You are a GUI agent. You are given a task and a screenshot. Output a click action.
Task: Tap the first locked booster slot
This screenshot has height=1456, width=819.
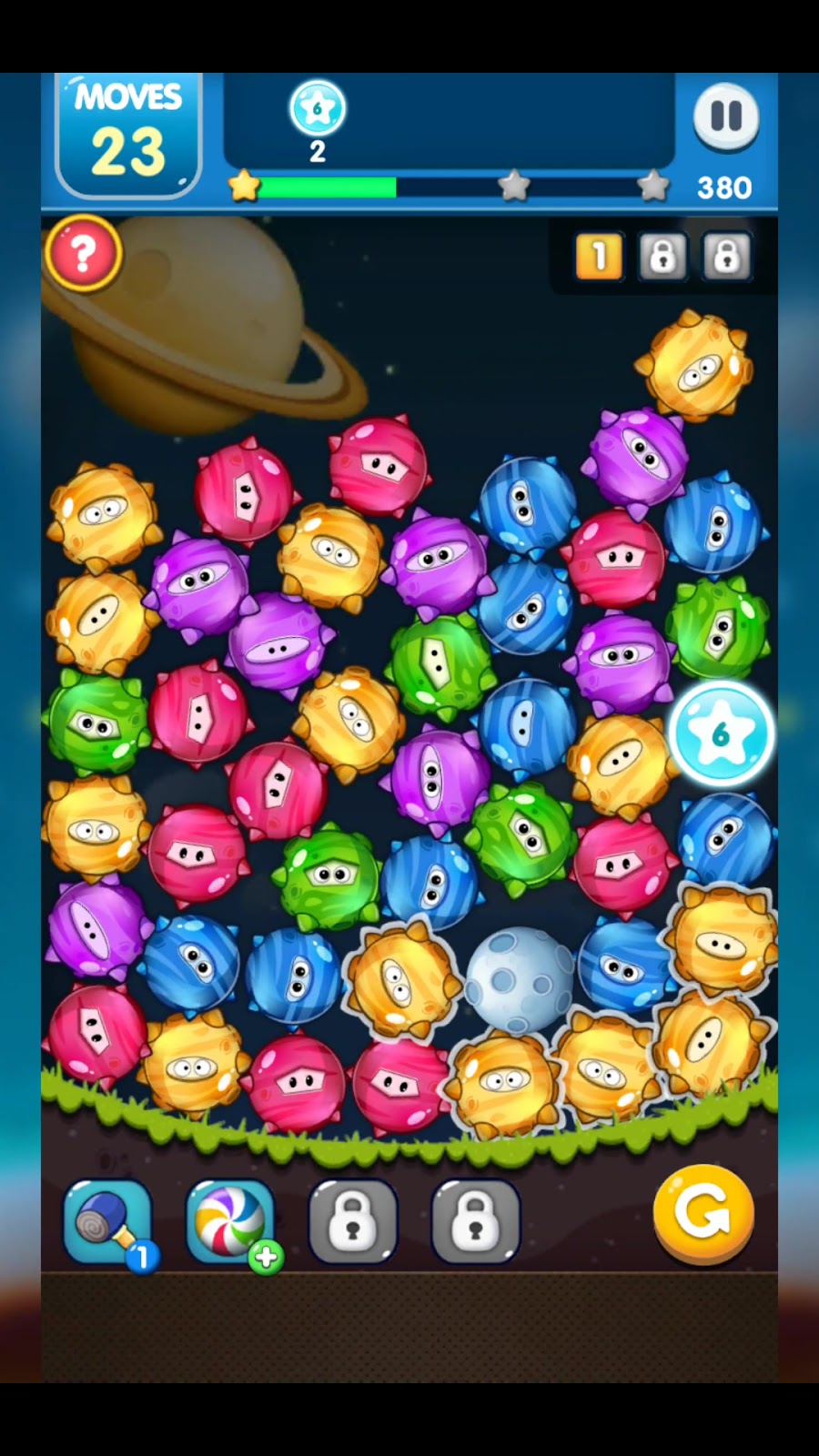[x=353, y=1221]
